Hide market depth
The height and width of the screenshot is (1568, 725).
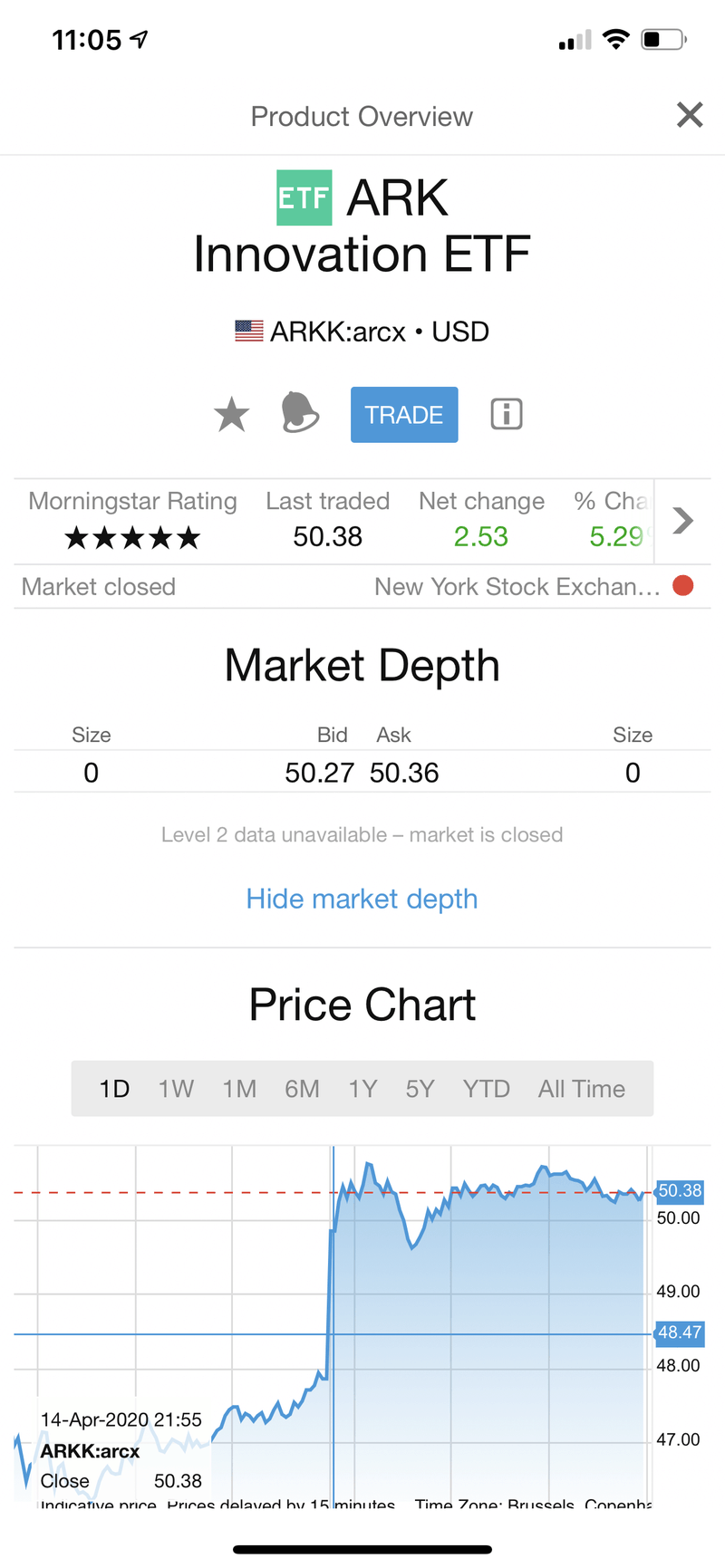pos(362,899)
